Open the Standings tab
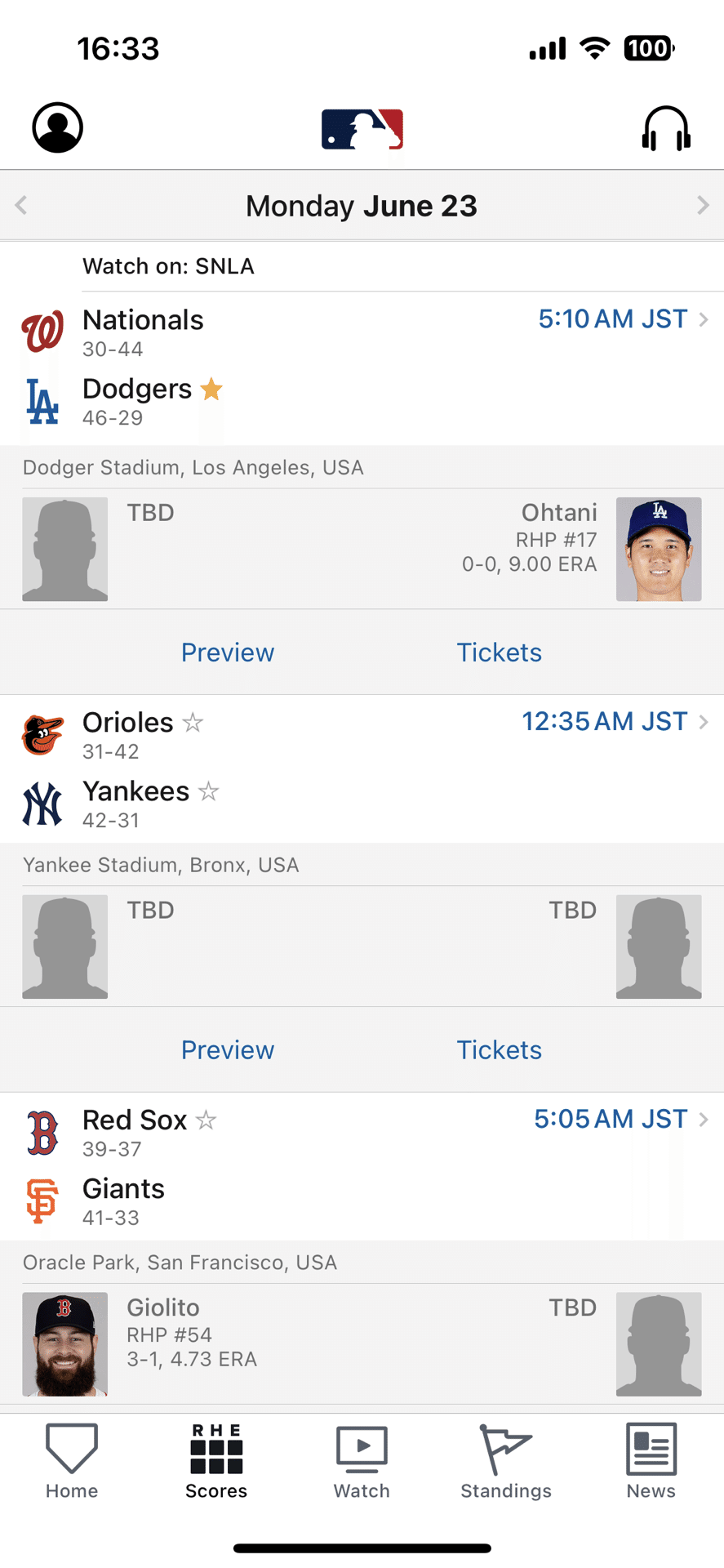The image size is (724, 1568). [506, 1462]
